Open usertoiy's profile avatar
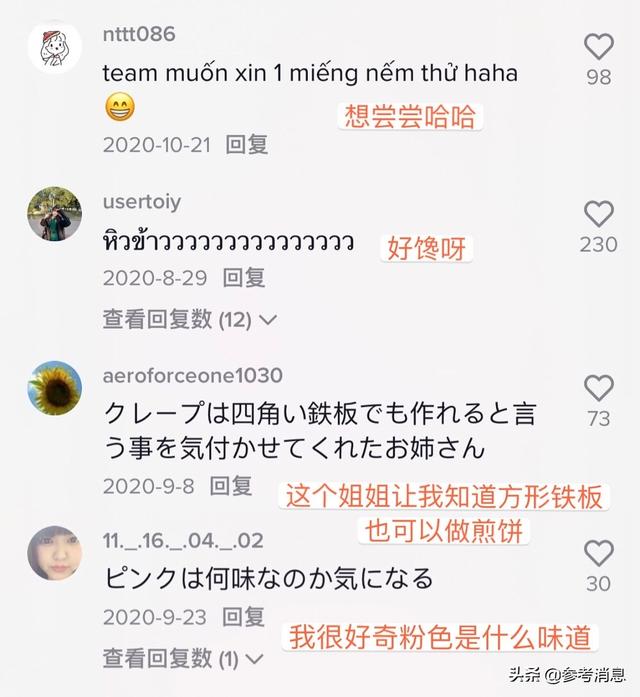 coord(54,214)
